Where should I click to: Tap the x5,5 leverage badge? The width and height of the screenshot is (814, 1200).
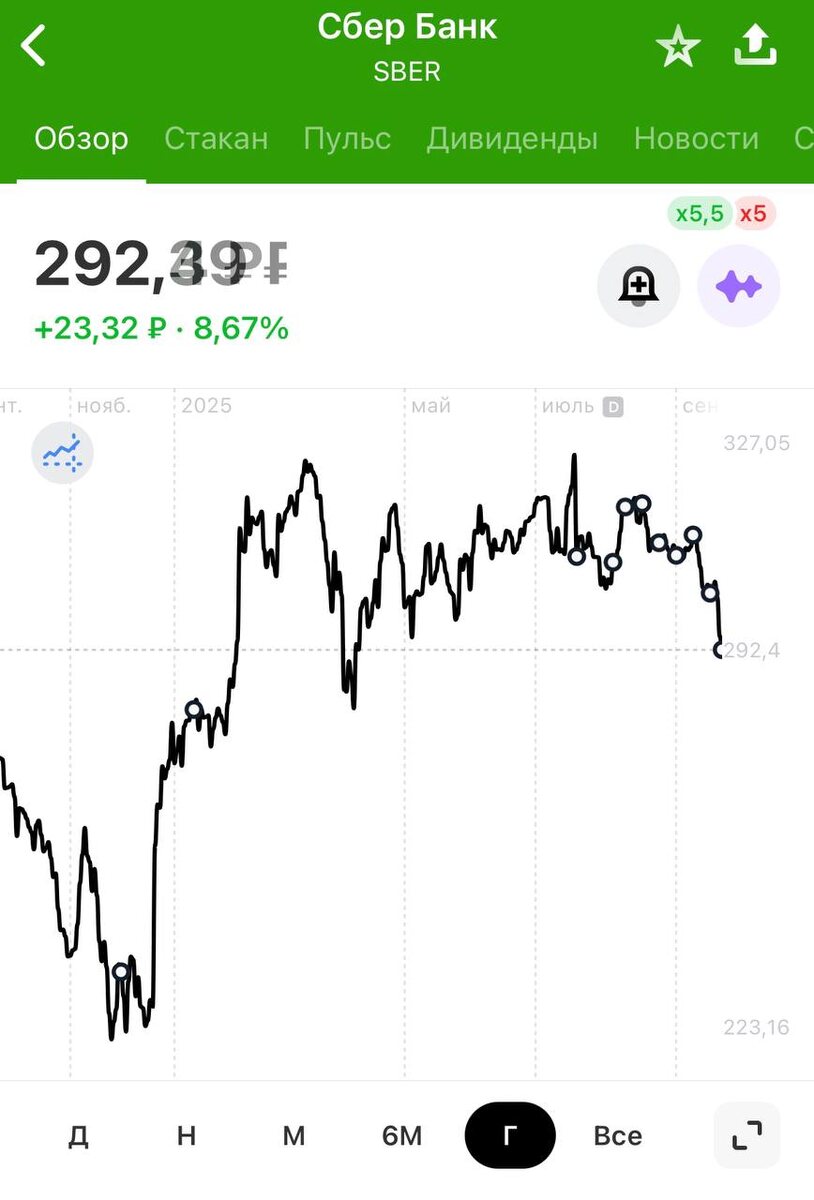(x=699, y=214)
